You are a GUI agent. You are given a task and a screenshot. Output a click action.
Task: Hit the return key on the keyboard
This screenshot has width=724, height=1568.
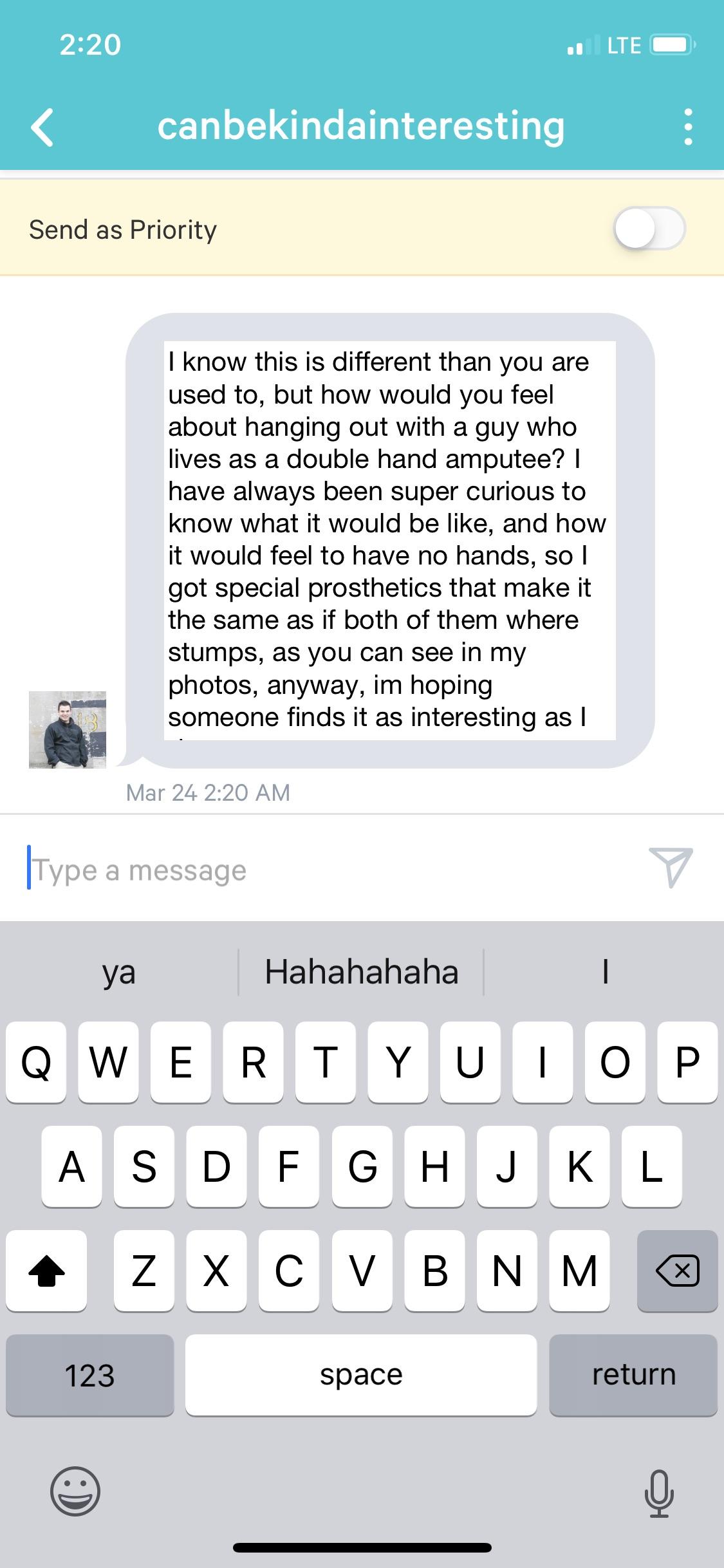click(633, 1375)
